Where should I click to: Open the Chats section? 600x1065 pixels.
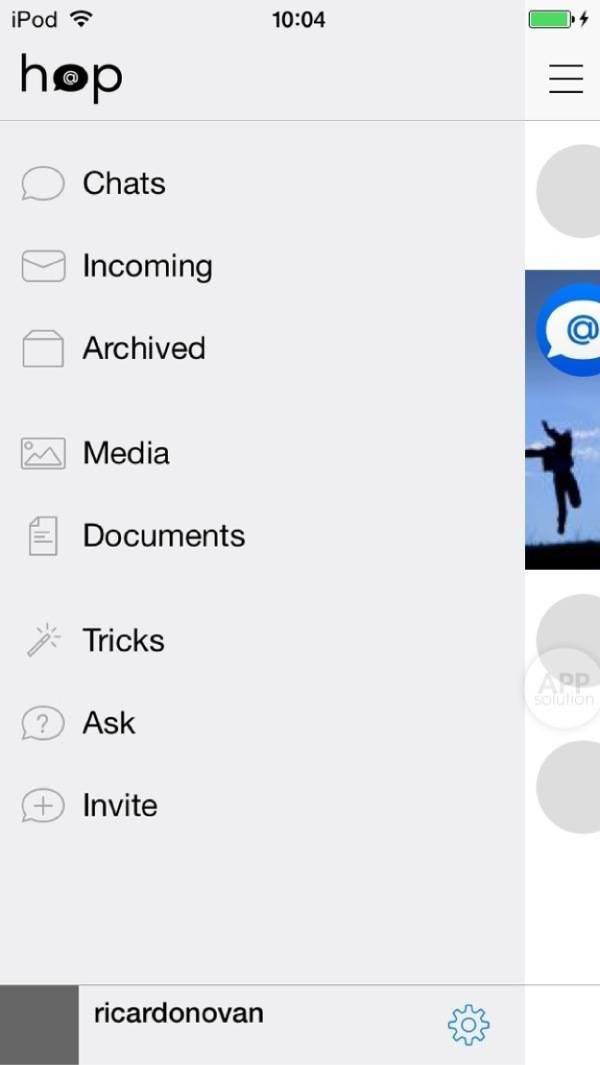[x=123, y=184]
